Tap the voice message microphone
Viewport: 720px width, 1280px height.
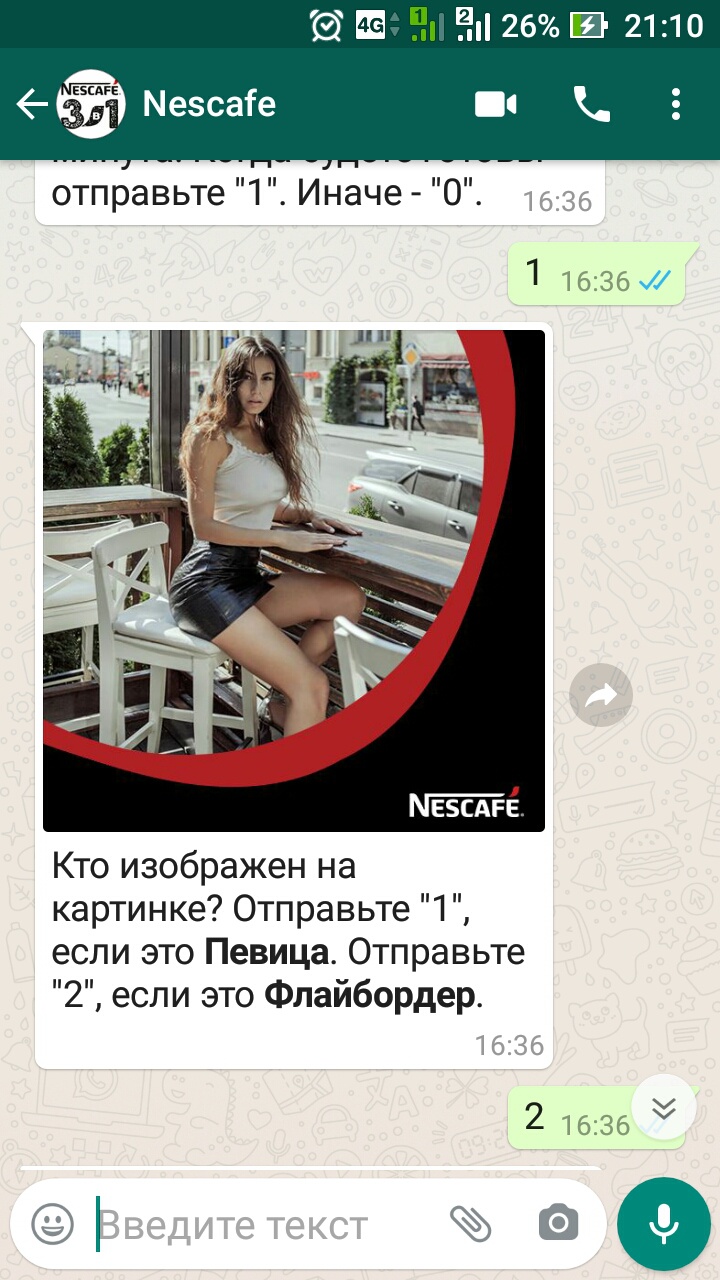[663, 1222]
